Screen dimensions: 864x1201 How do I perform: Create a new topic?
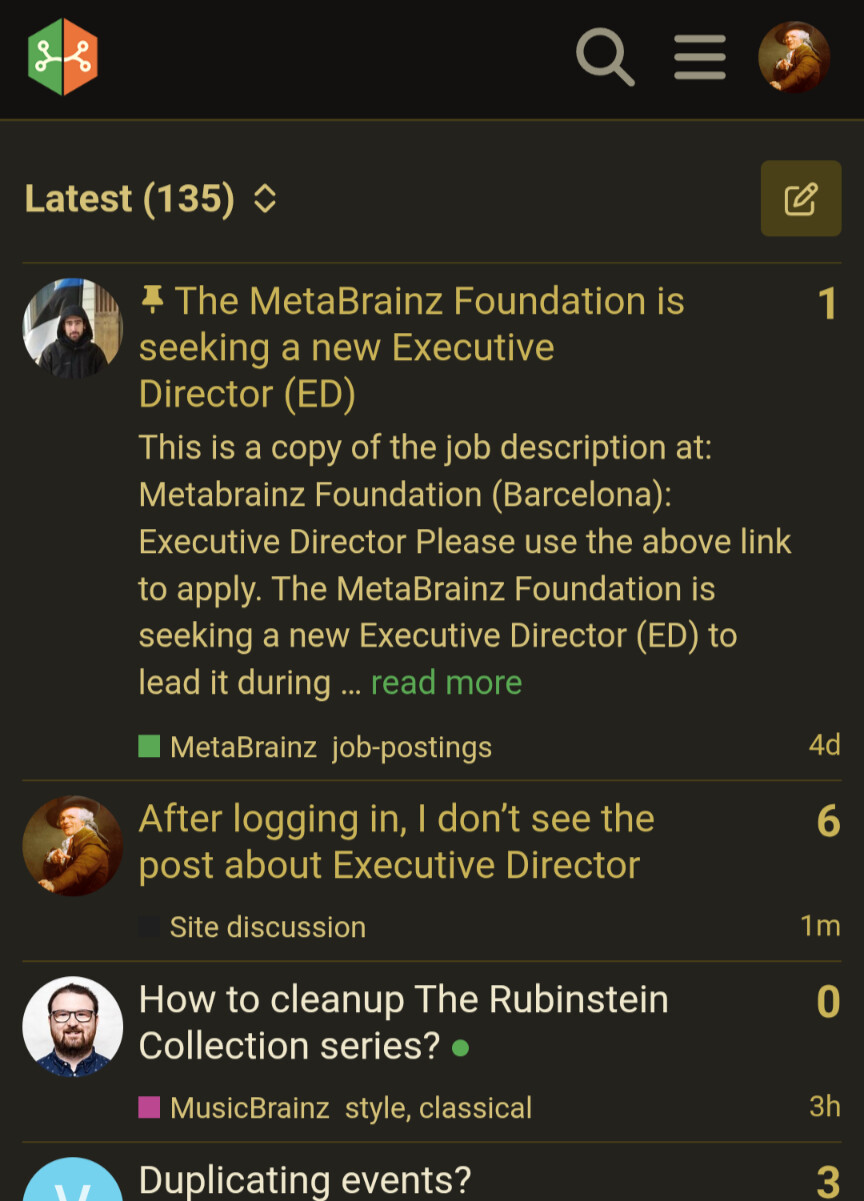[800, 199]
